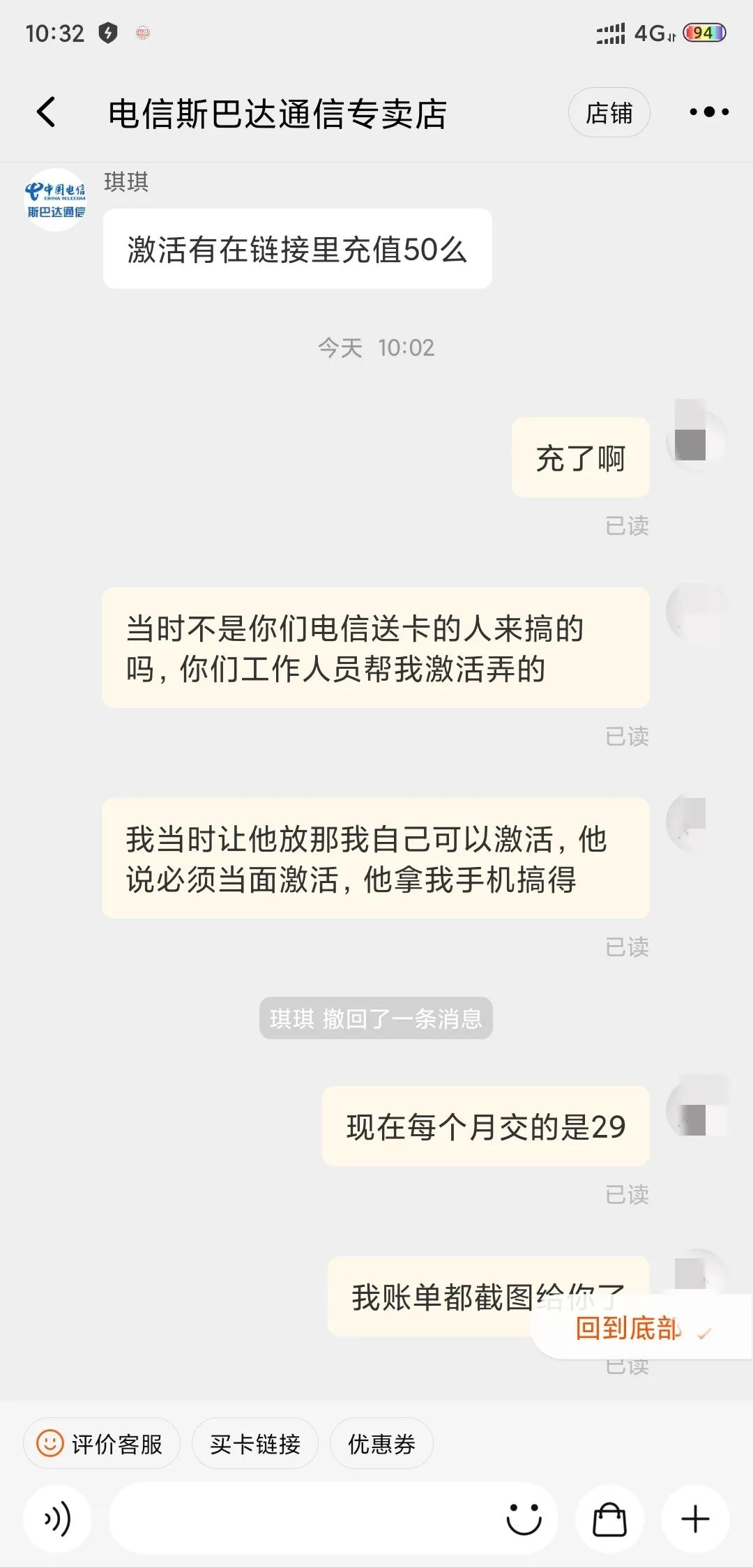Select the 充了啊 message bubble
Screen dimensions: 753x1568
pos(579,457)
